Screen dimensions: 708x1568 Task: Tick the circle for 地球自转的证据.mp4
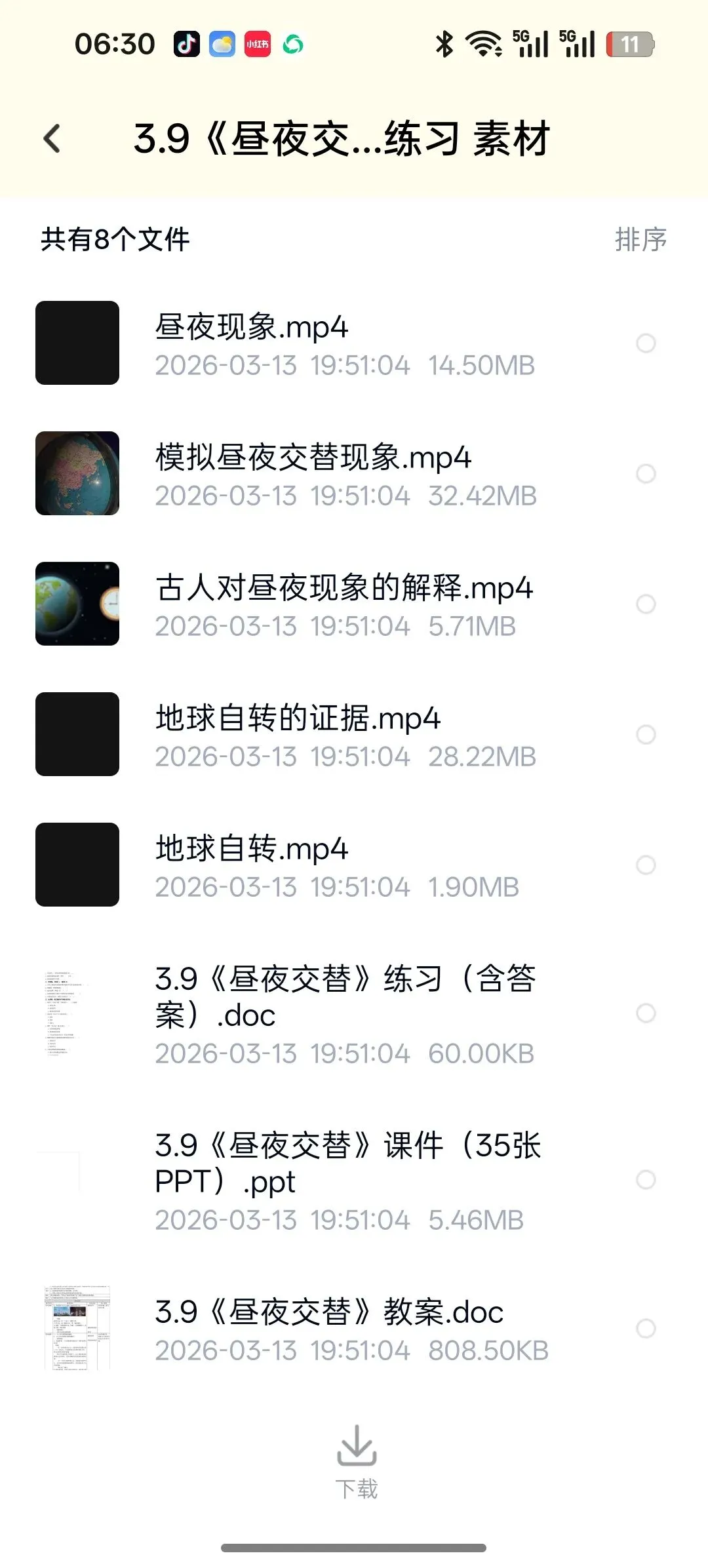pyautogui.click(x=646, y=734)
